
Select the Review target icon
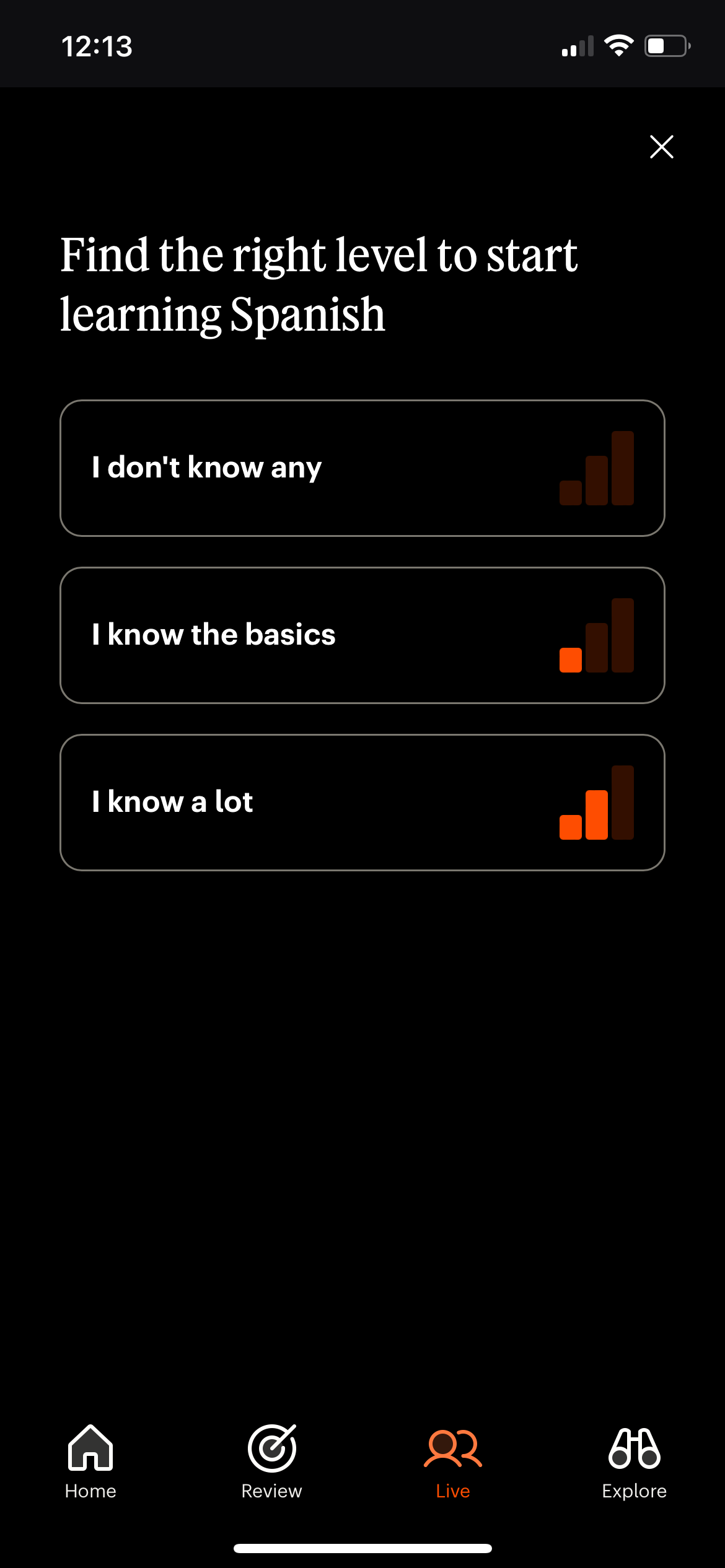(271, 1448)
